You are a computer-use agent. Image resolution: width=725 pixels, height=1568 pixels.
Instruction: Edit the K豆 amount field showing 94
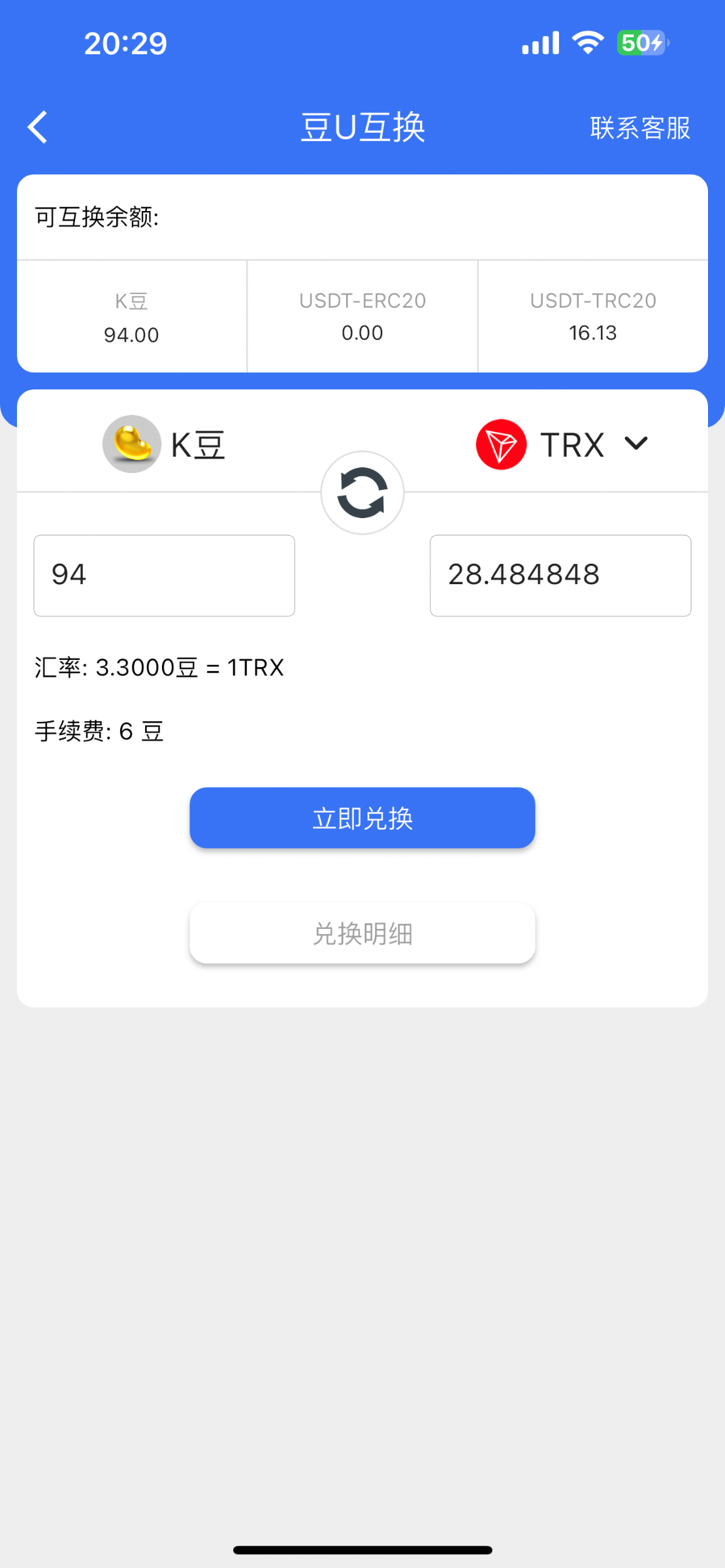point(164,576)
